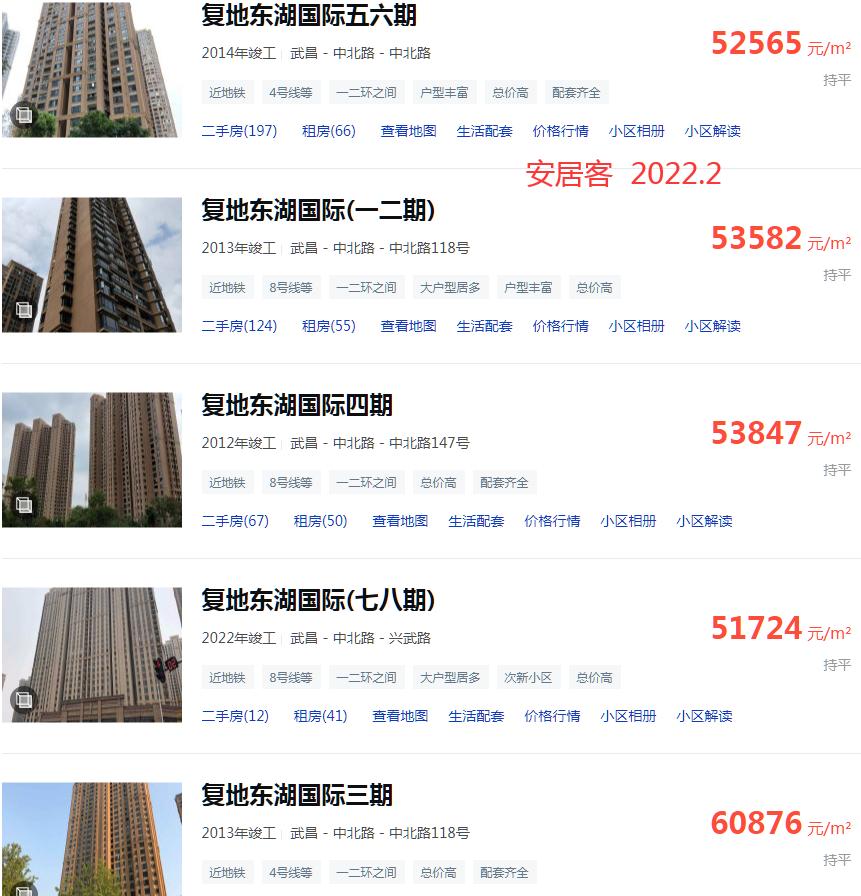Open 价格行情 for 复地东湖国际(七八期)
The width and height of the screenshot is (861, 896).
552,716
